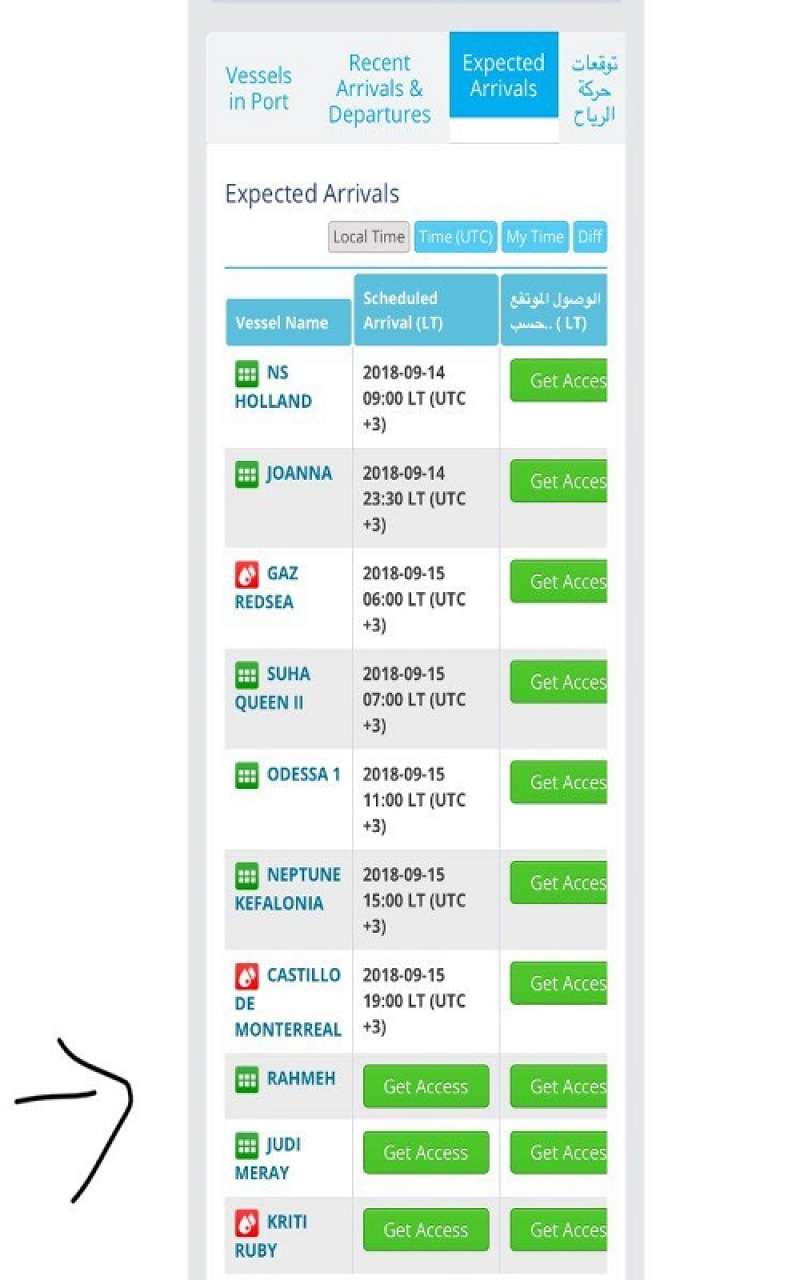The width and height of the screenshot is (800, 1280).
Task: Open vessel NS HOLLAND
Action: tap(273, 387)
